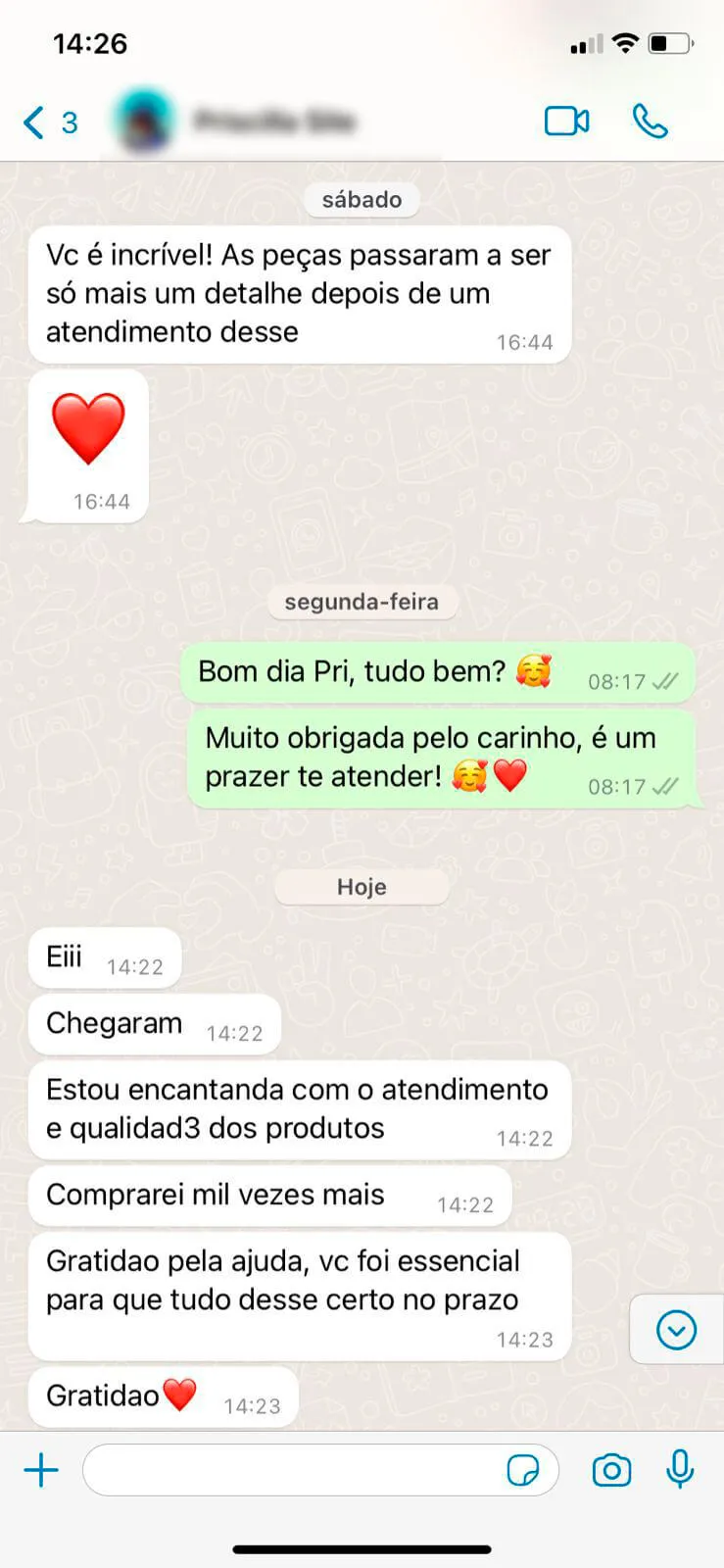724x1568 pixels.
Task: Tap the 'sábado' date header
Action: [x=362, y=199]
